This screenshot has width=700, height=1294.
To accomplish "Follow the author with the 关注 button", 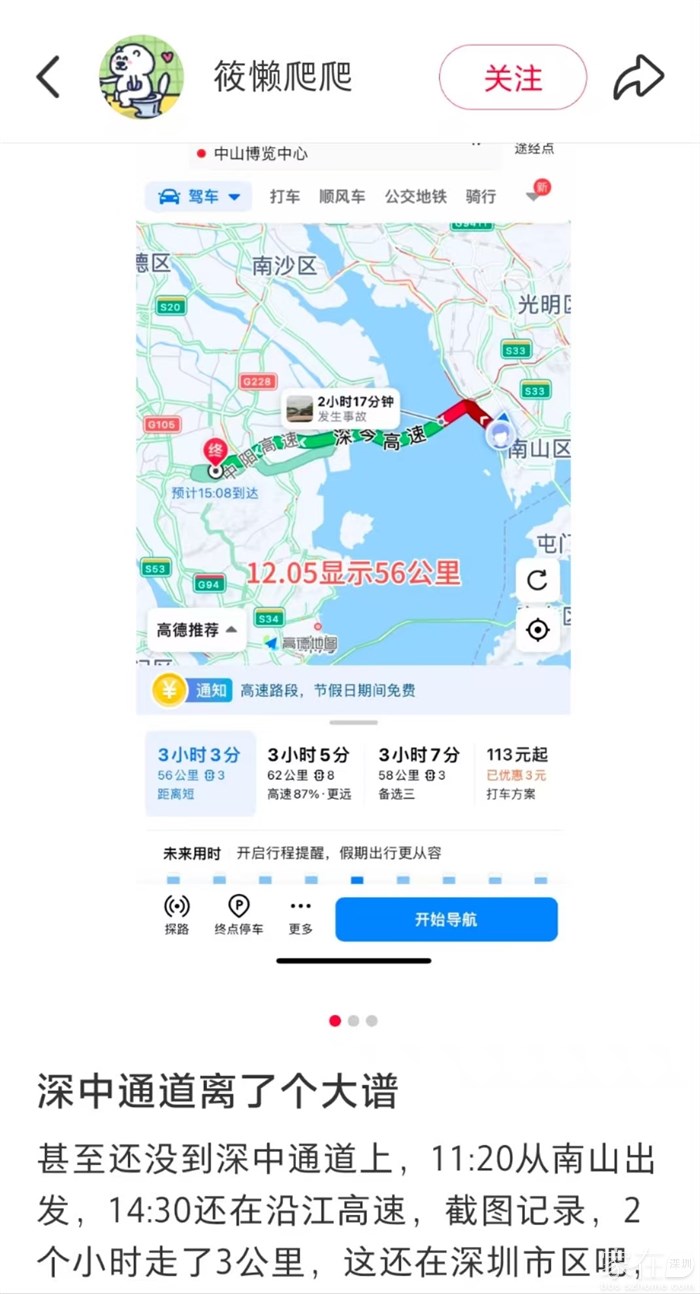I will 513,77.
